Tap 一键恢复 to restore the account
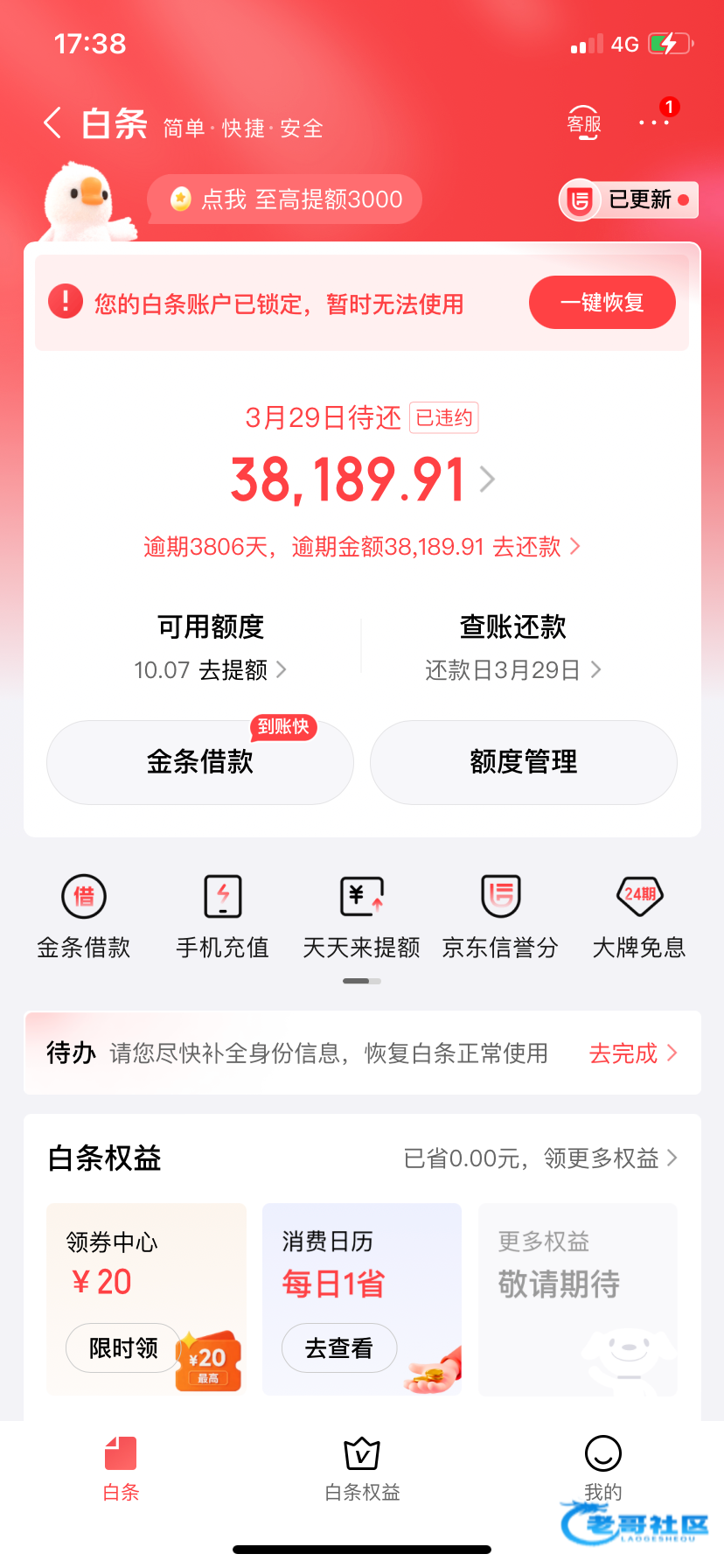 602,303
